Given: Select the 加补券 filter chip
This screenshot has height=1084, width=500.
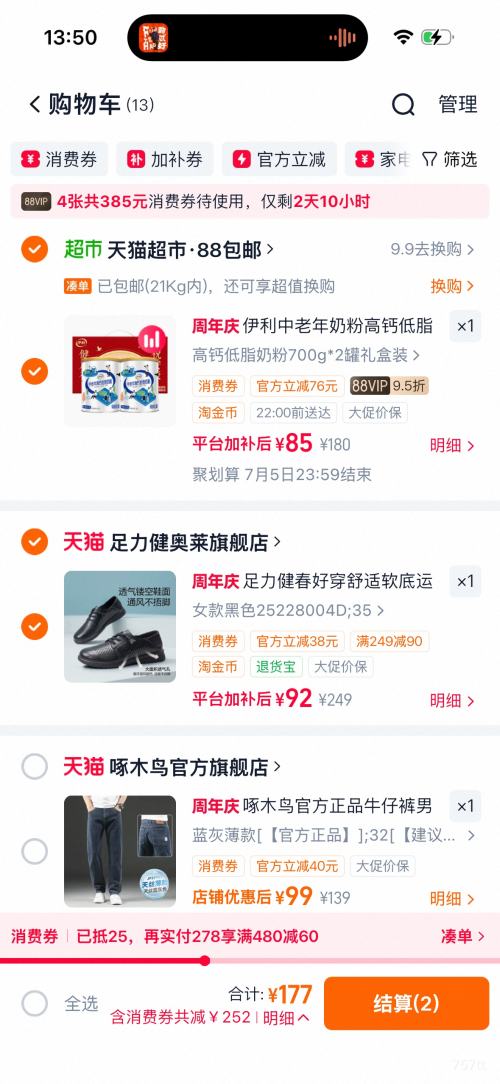Looking at the screenshot, I should tap(165, 160).
